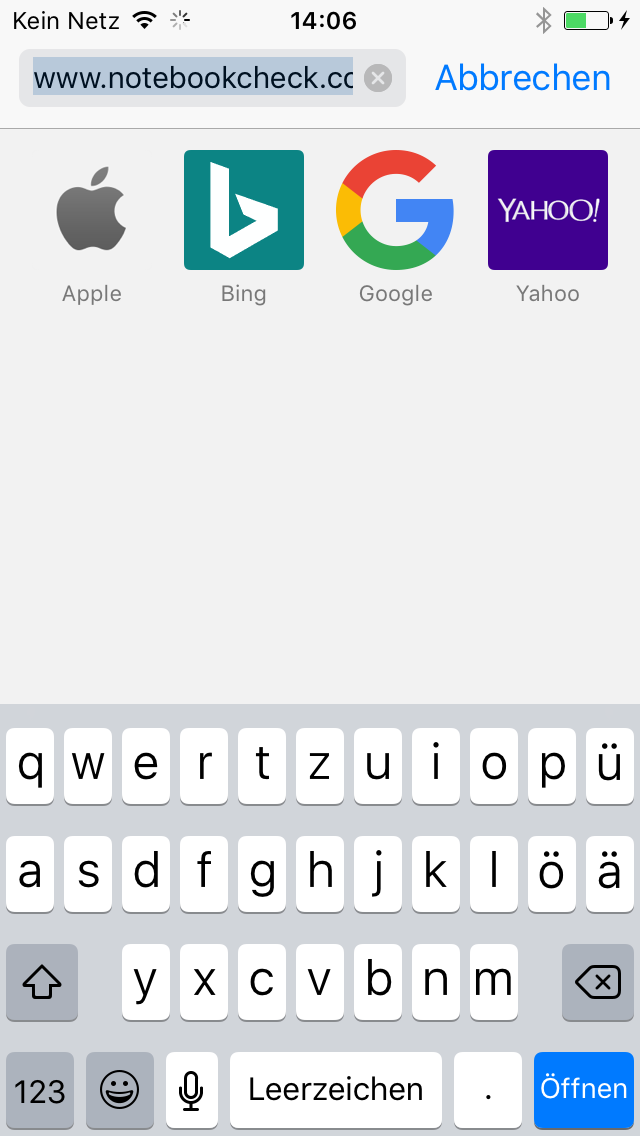Type a period with the dot key

[x=488, y=1088]
